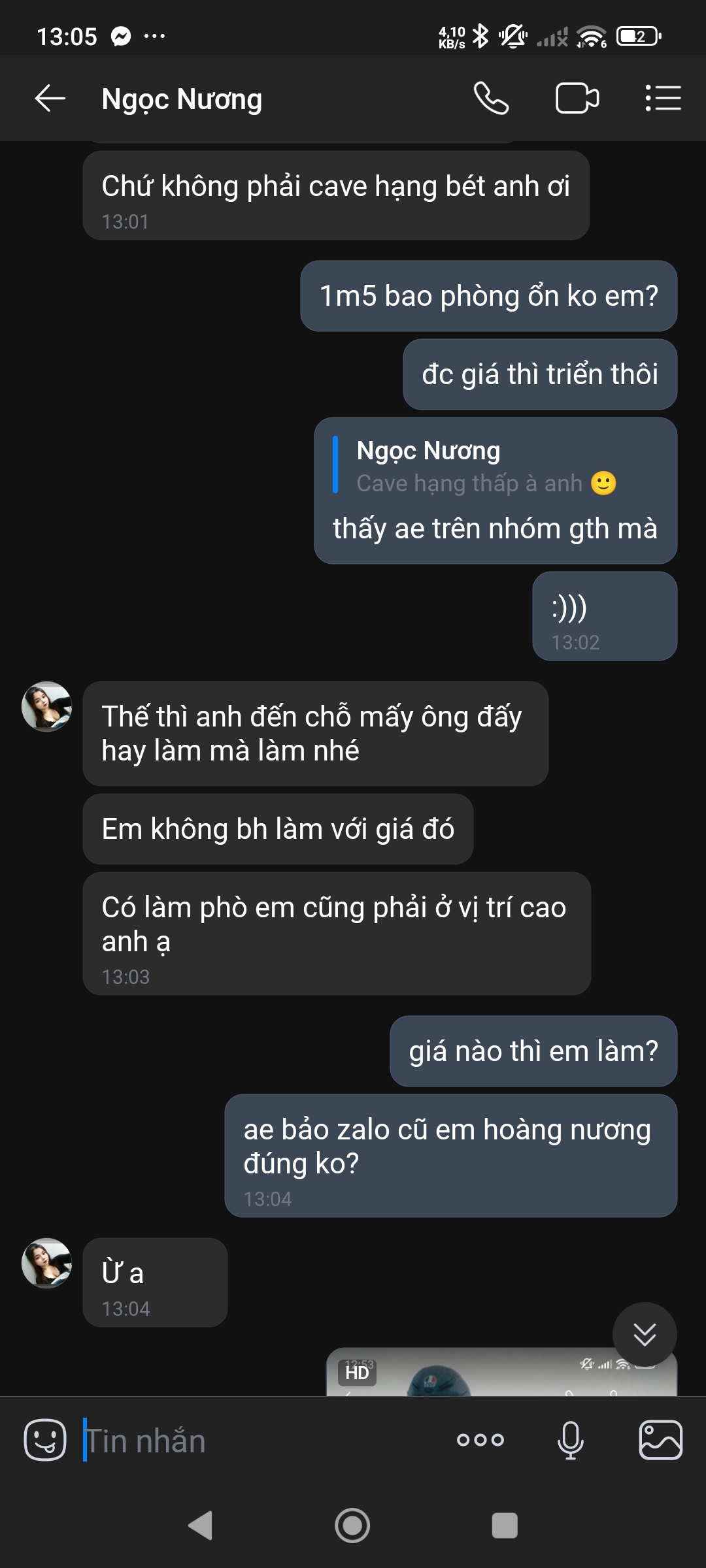This screenshot has width=706, height=1568.
Task: Open Ngọc Nương's avatar beside "Ừ a"
Action: [47, 1263]
